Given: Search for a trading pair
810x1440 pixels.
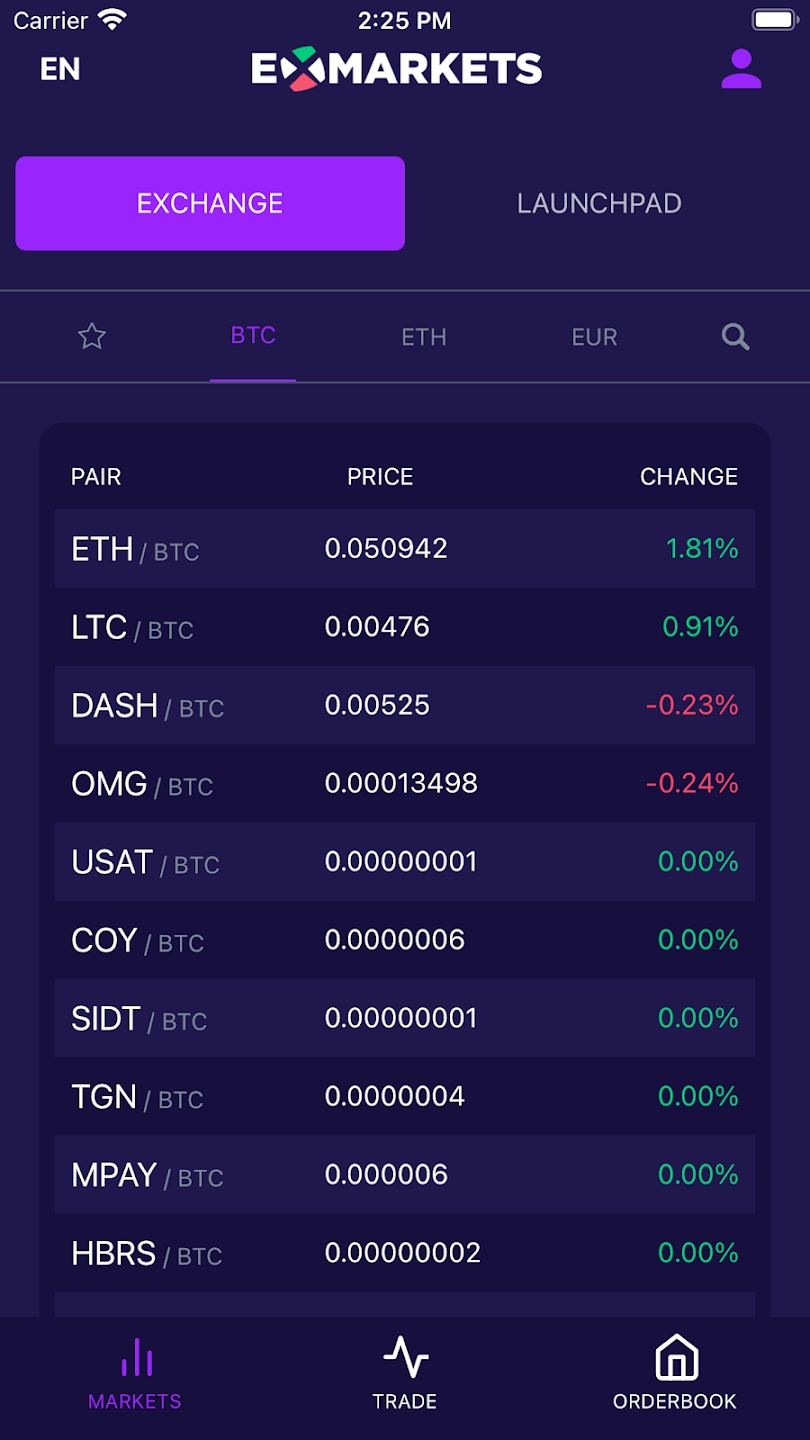Looking at the screenshot, I should [x=735, y=337].
